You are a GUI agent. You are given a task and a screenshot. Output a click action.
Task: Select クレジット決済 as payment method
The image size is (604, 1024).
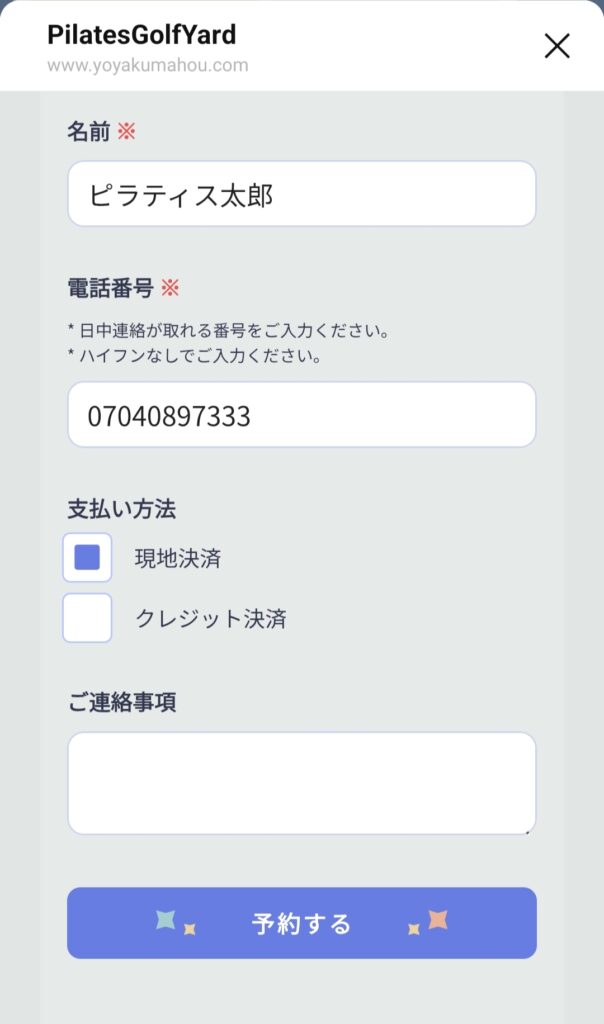coord(88,618)
